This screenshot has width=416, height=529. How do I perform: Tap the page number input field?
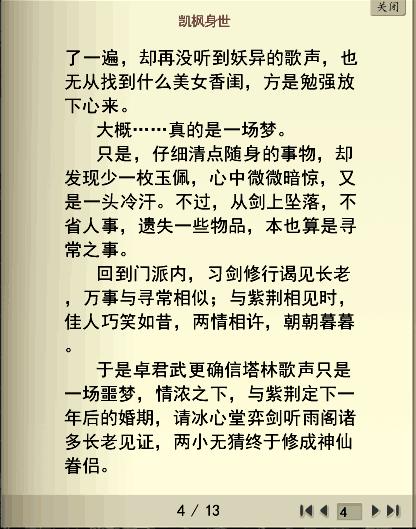click(x=349, y=511)
